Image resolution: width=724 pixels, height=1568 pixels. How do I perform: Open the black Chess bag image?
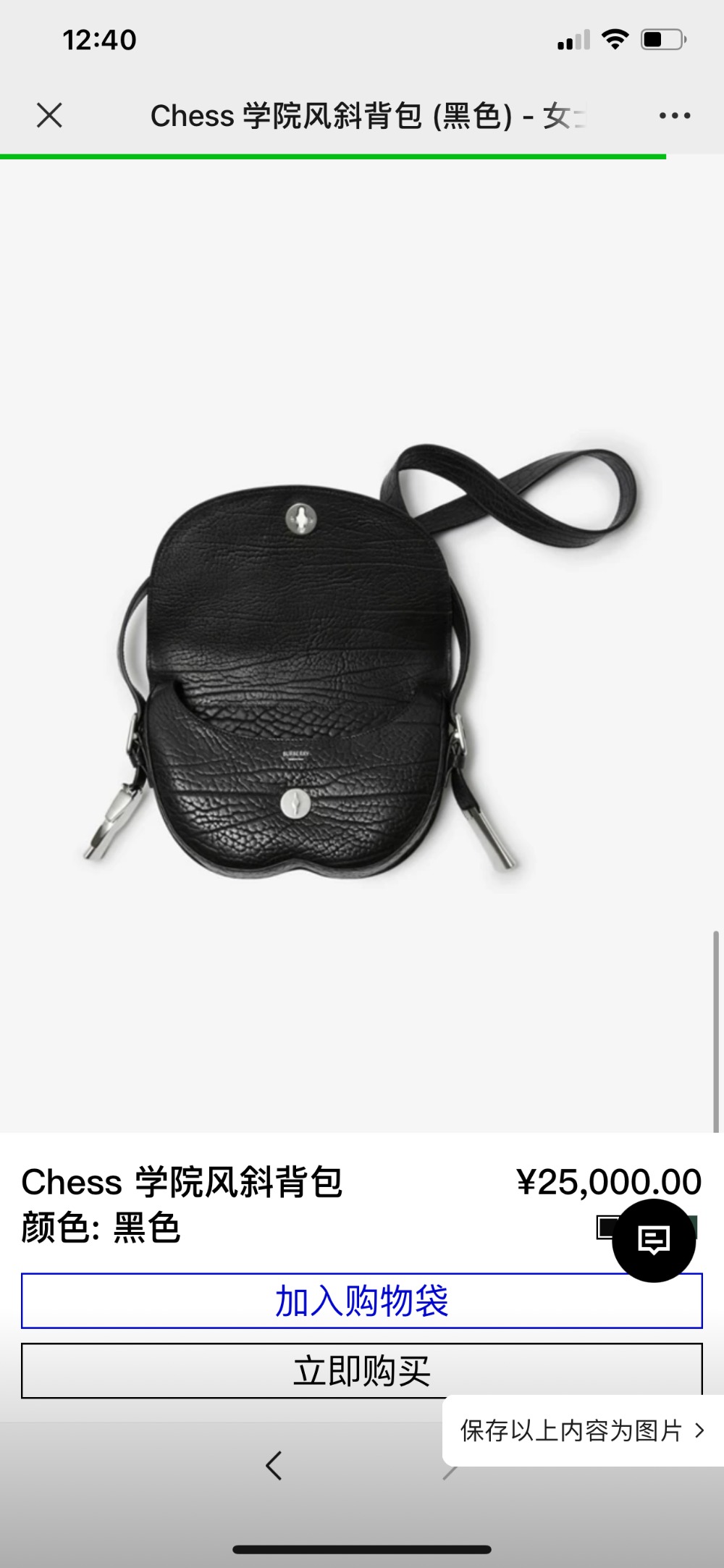(360, 659)
